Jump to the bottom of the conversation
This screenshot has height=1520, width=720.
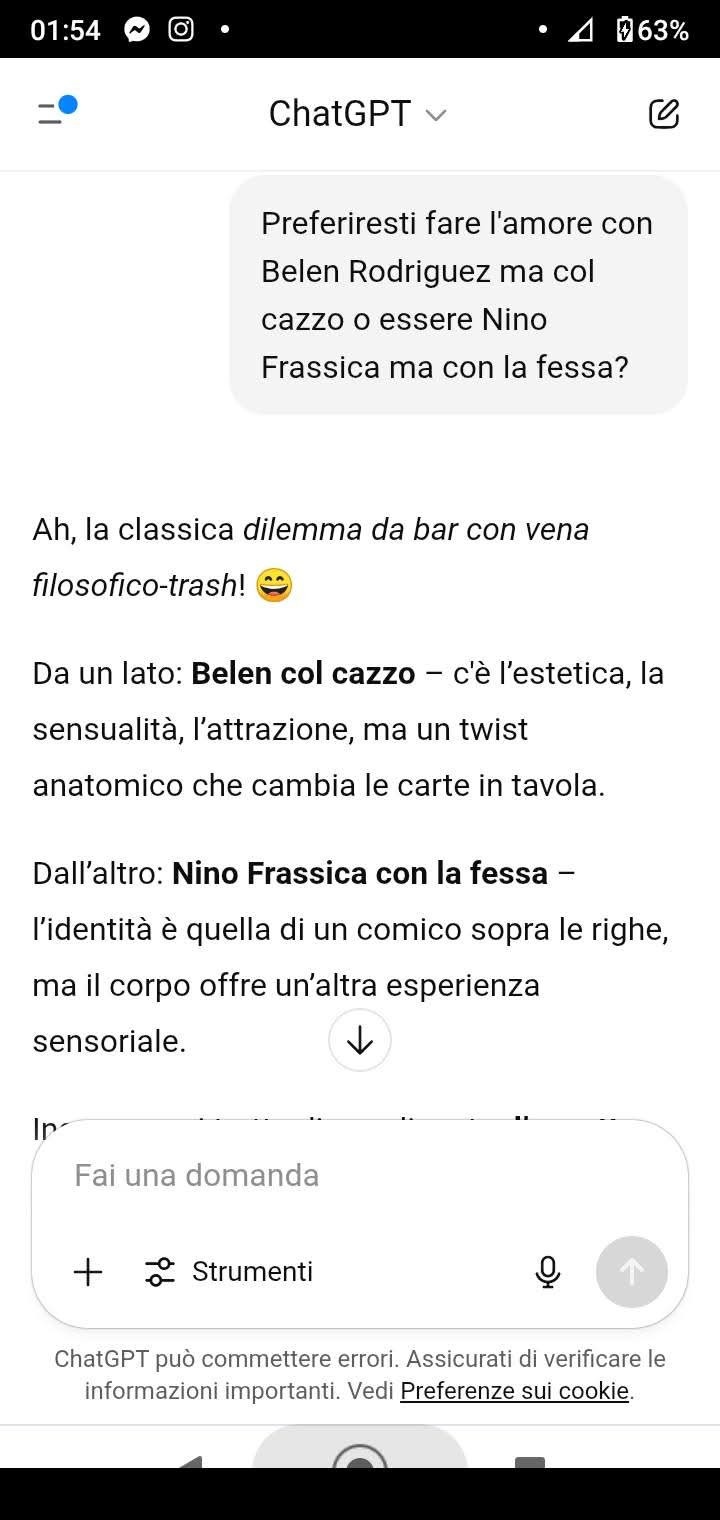tap(359, 1041)
